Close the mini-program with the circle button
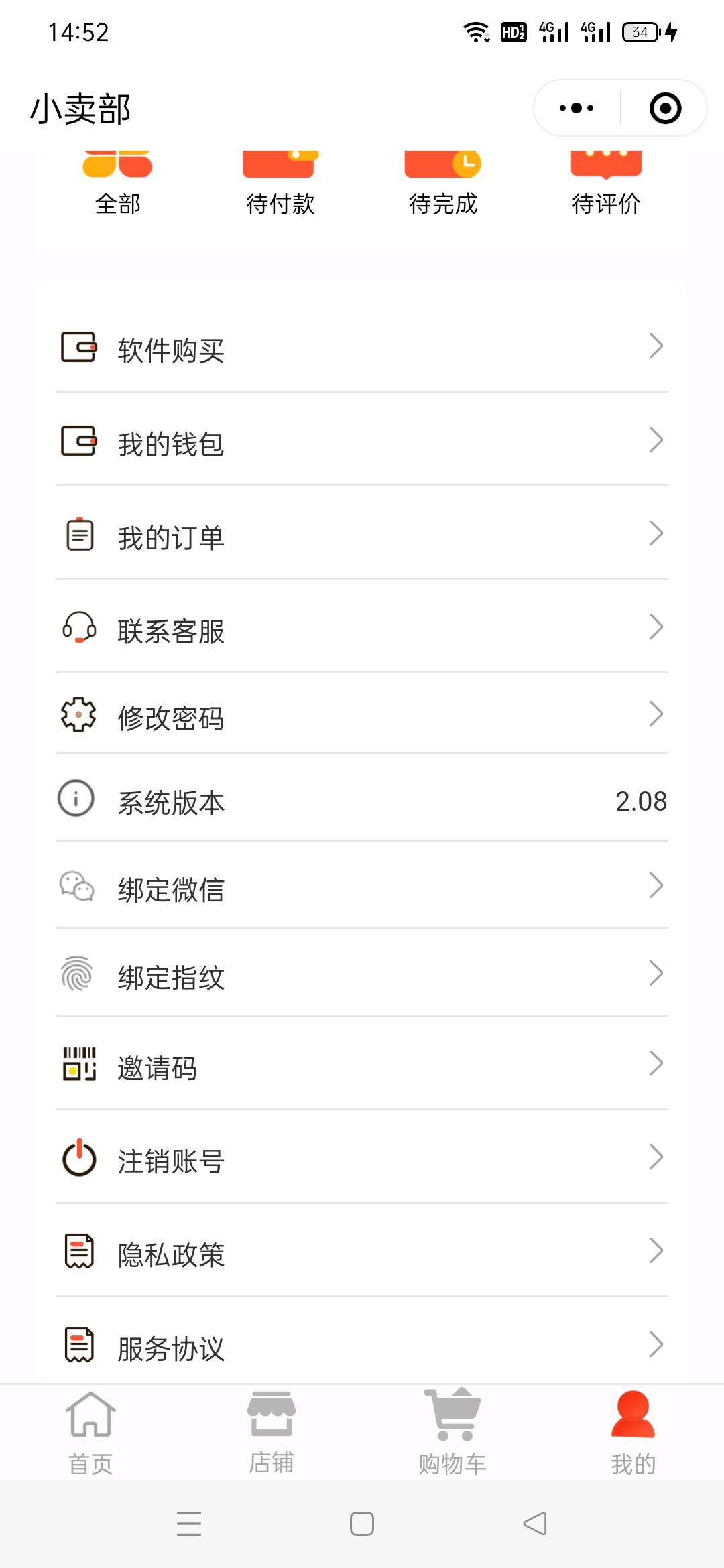Screen dimensions: 724x1568 (x=665, y=108)
